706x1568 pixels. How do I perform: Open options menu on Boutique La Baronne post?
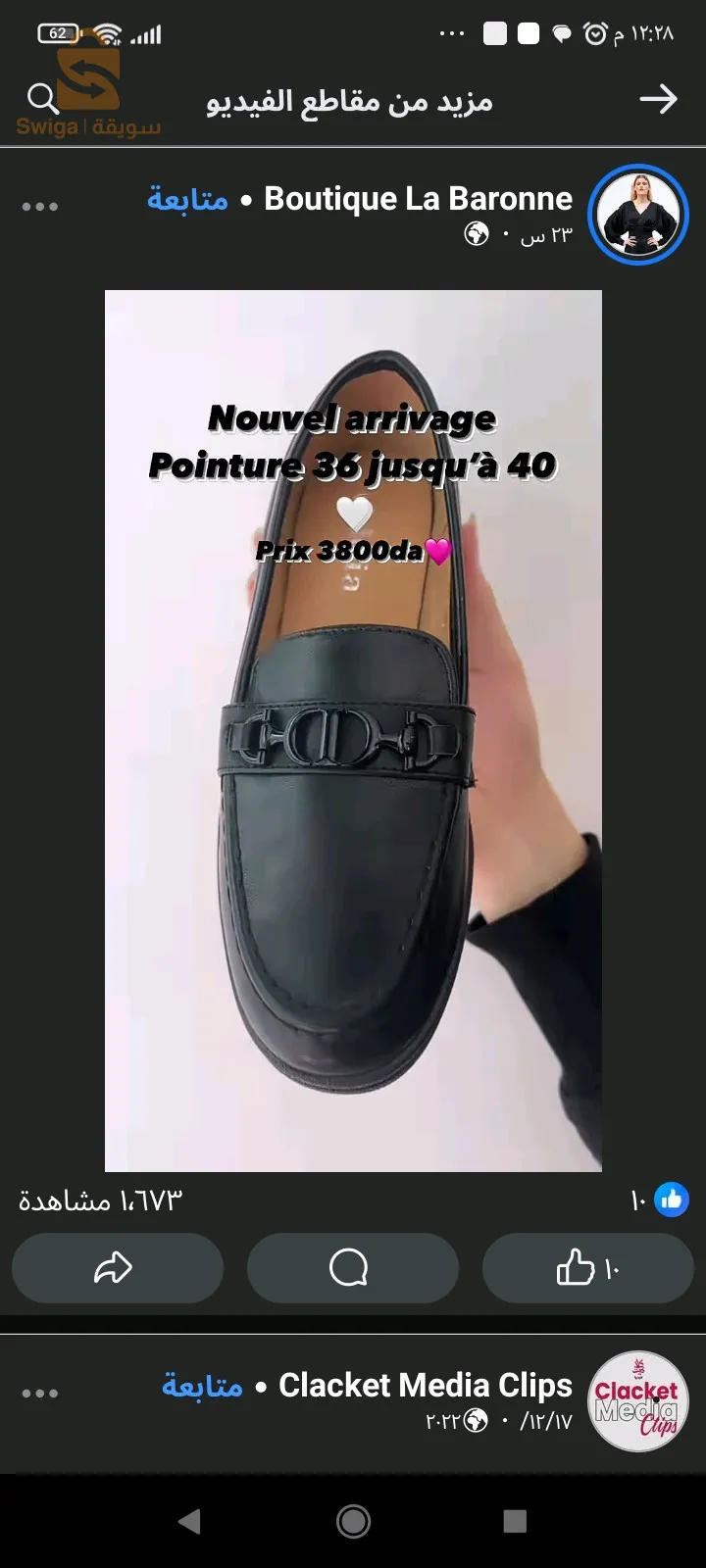point(39,207)
